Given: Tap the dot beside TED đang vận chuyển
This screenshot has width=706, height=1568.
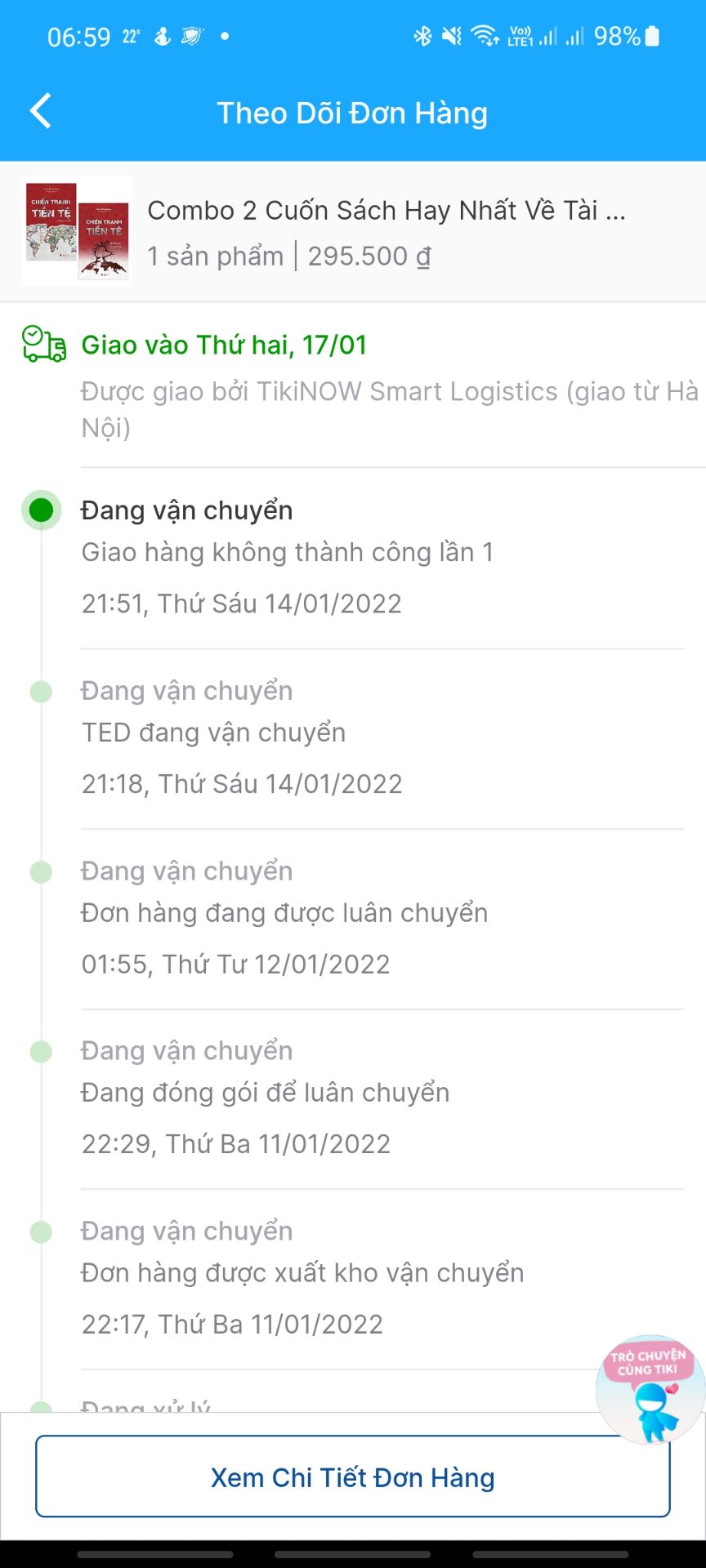Looking at the screenshot, I should (41, 690).
